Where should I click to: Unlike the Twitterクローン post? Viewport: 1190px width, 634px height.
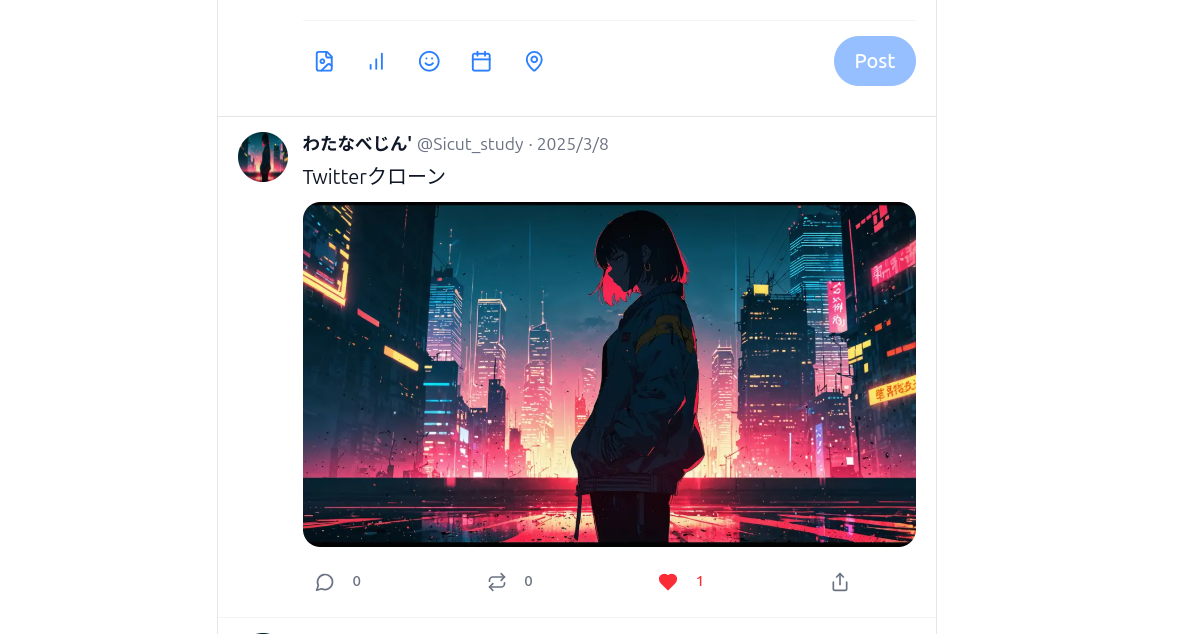(x=668, y=582)
